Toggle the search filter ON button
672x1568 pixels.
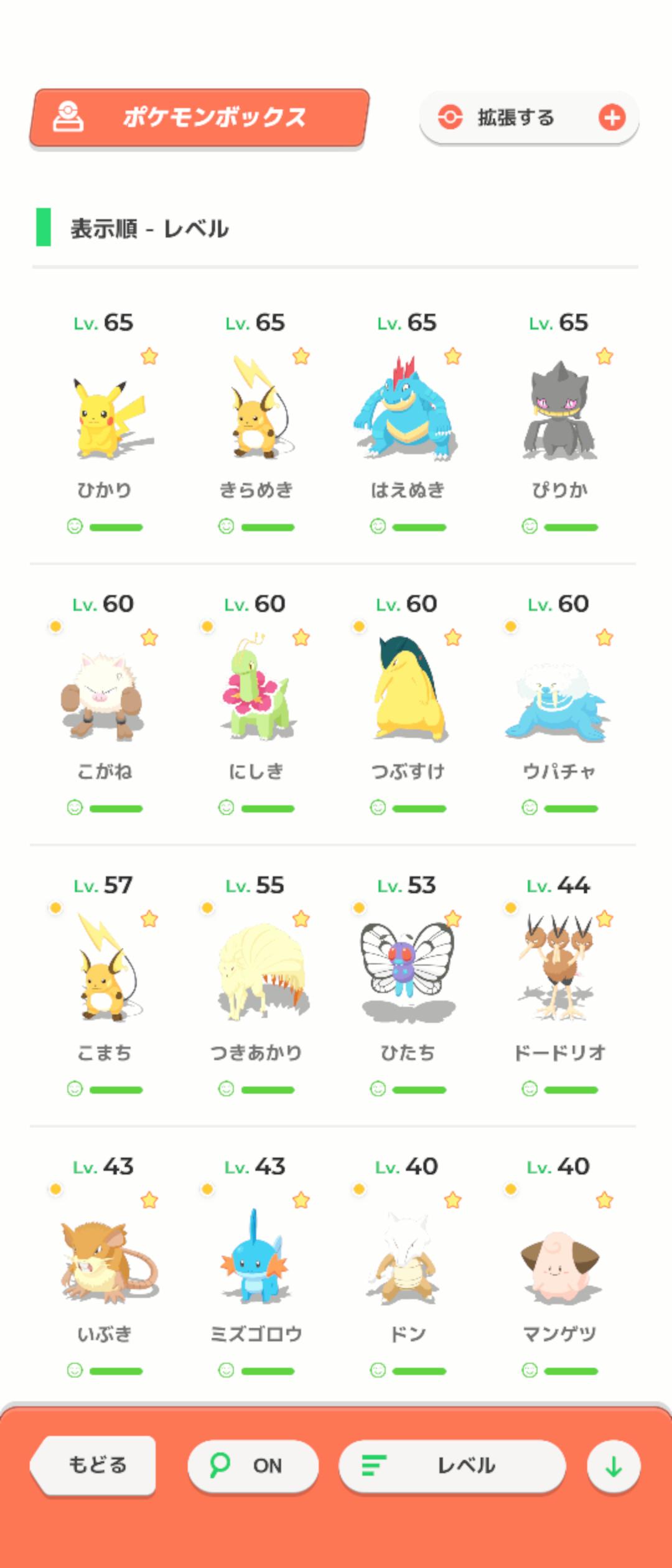[x=253, y=1466]
